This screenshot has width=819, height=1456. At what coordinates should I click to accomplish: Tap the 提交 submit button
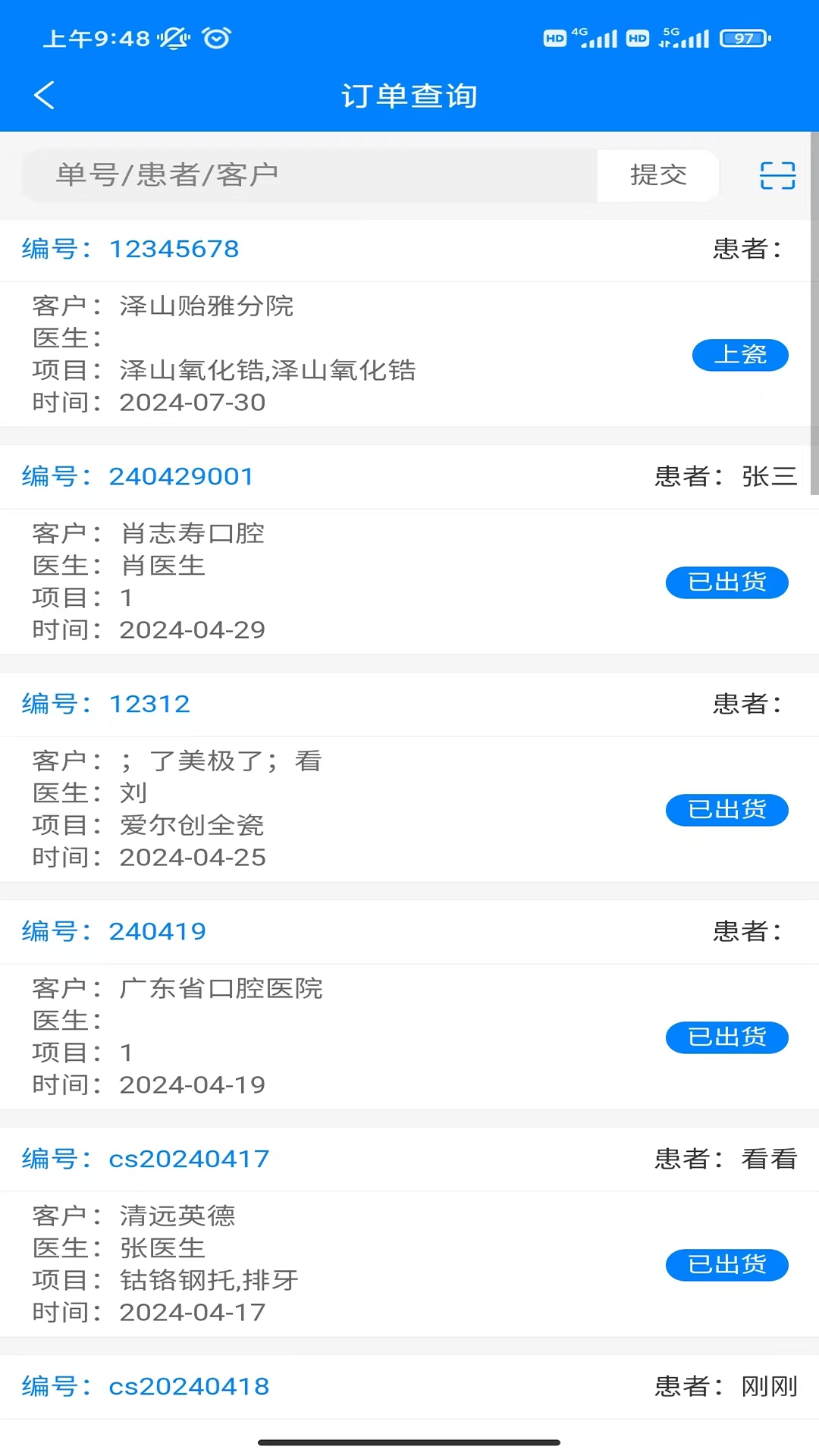657,175
